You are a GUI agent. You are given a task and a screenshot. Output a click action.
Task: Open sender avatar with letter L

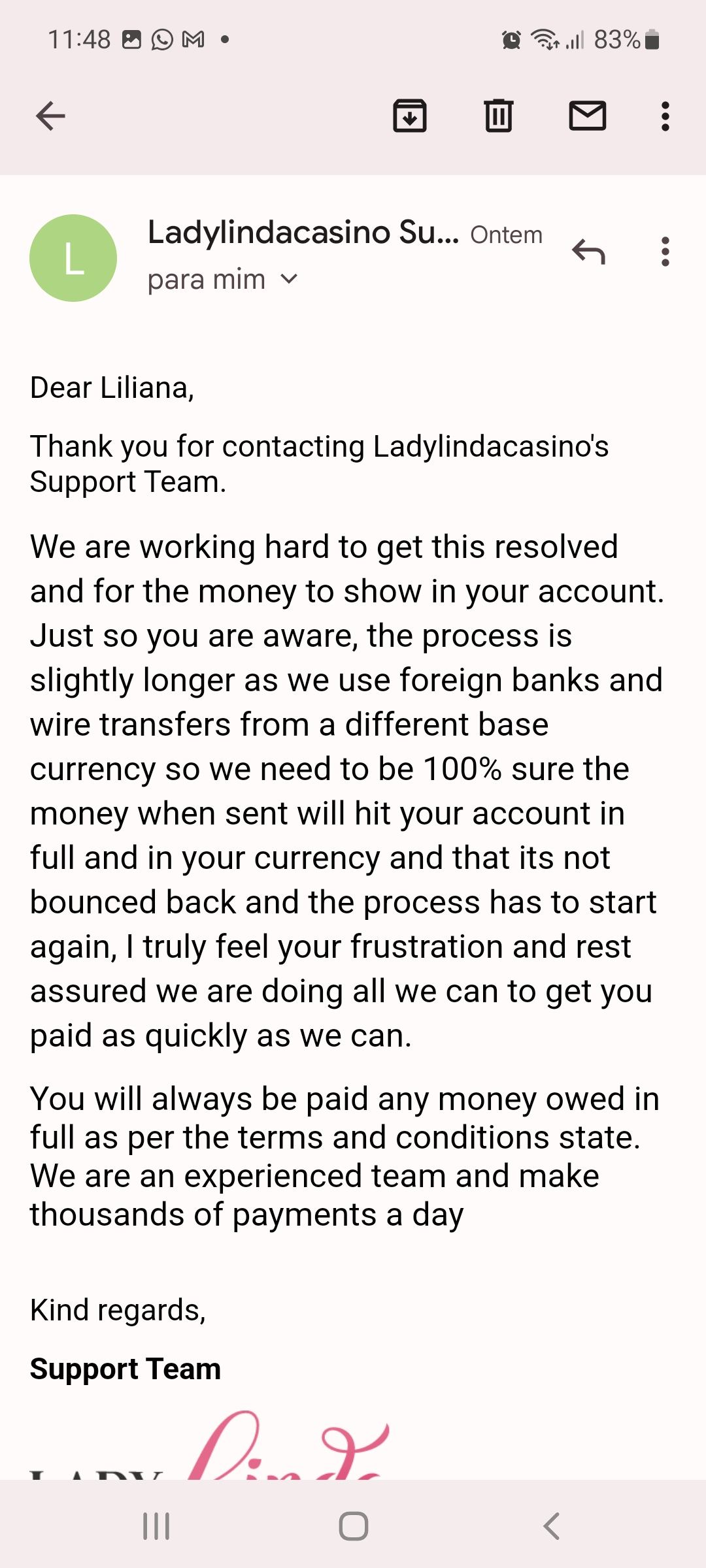point(73,258)
